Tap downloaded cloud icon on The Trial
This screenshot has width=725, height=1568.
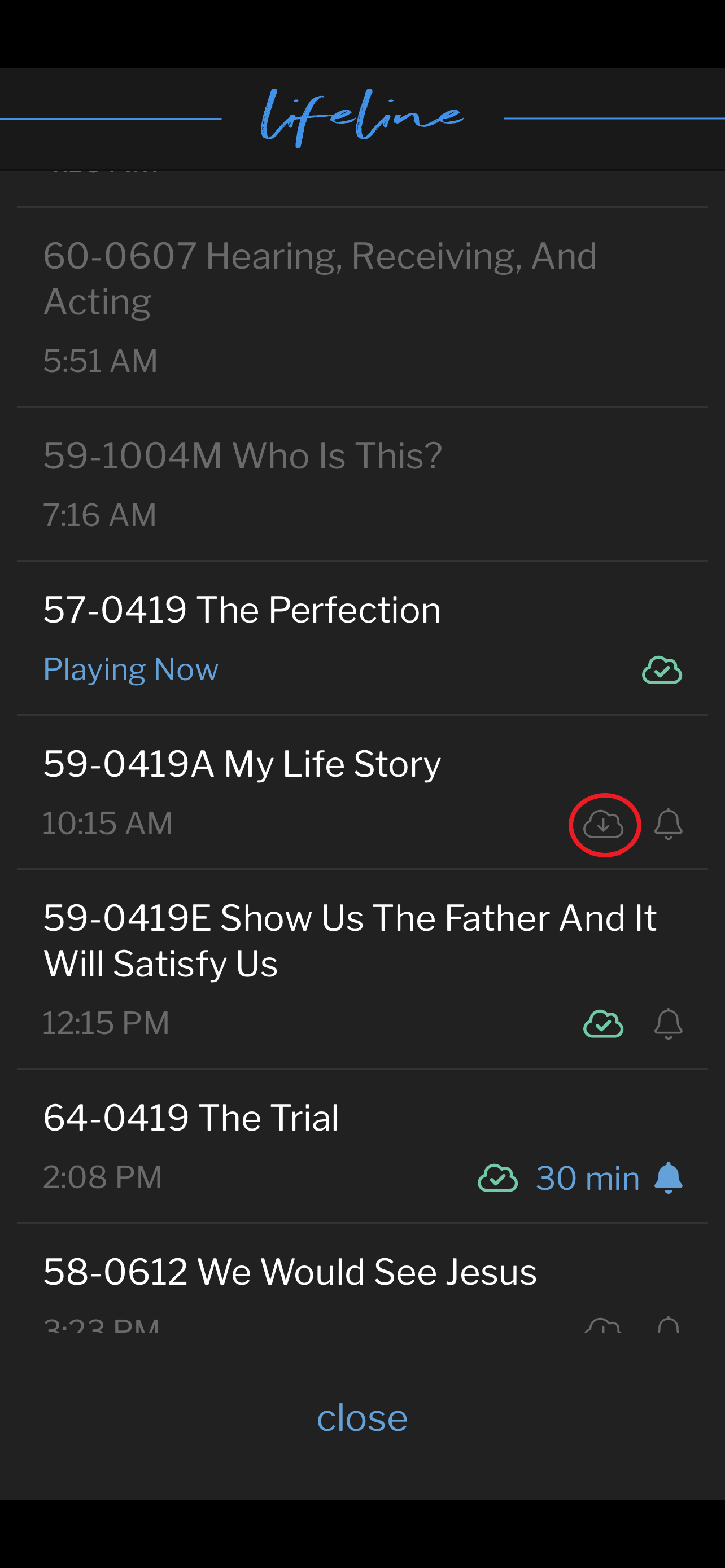click(497, 1178)
